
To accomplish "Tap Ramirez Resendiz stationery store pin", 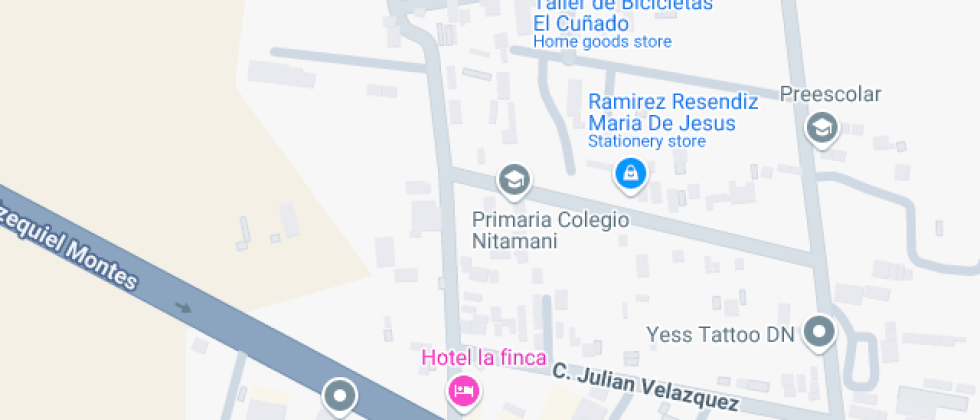I will [630, 174].
